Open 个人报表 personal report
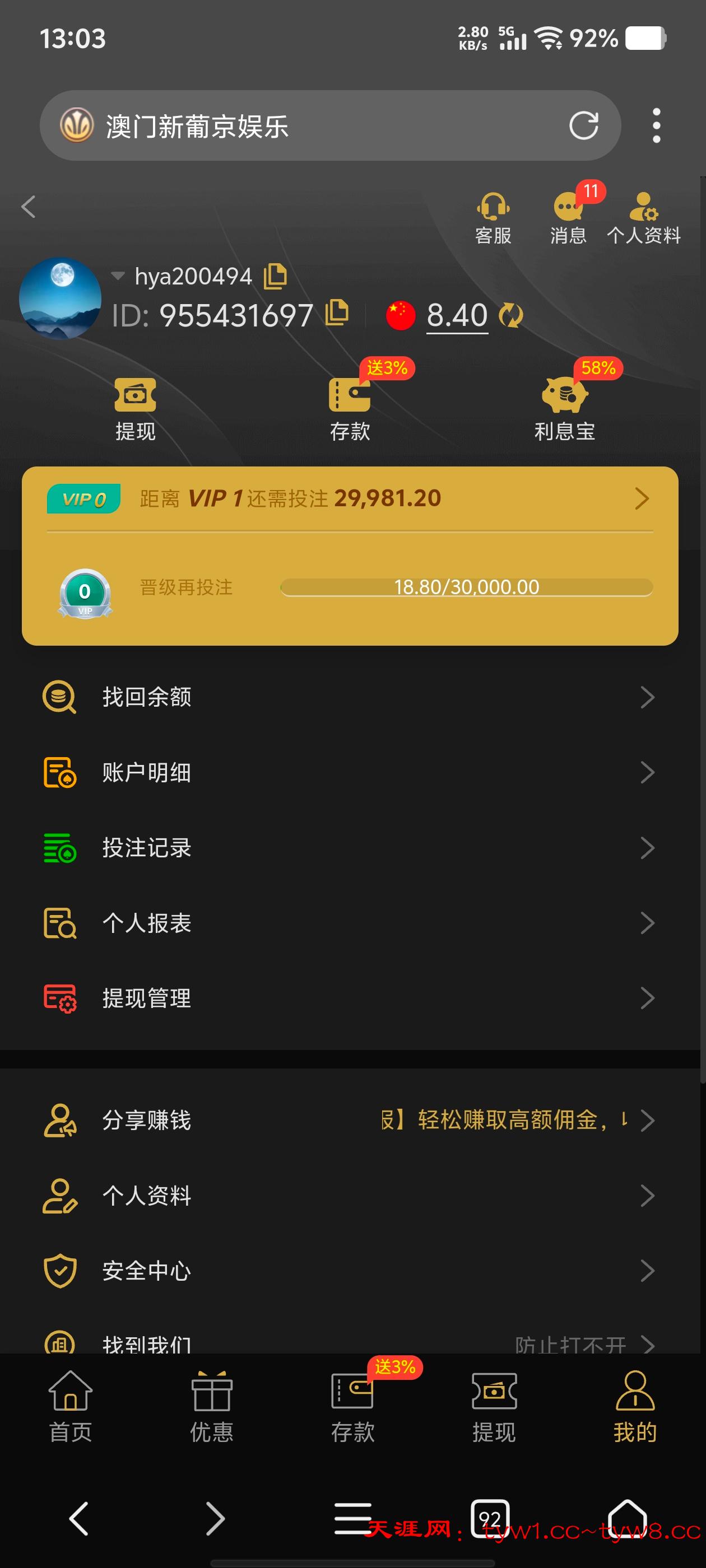 pos(350,923)
